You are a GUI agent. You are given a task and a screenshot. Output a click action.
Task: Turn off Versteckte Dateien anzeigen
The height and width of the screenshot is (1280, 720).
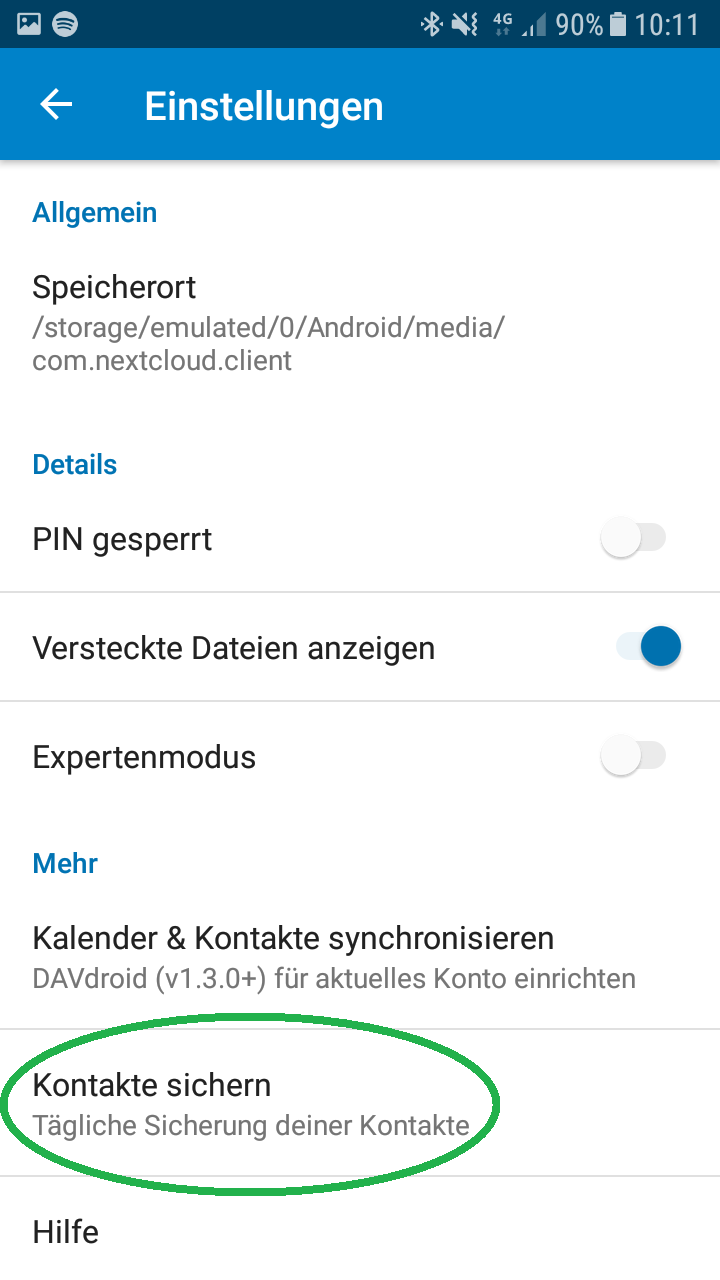(x=648, y=647)
